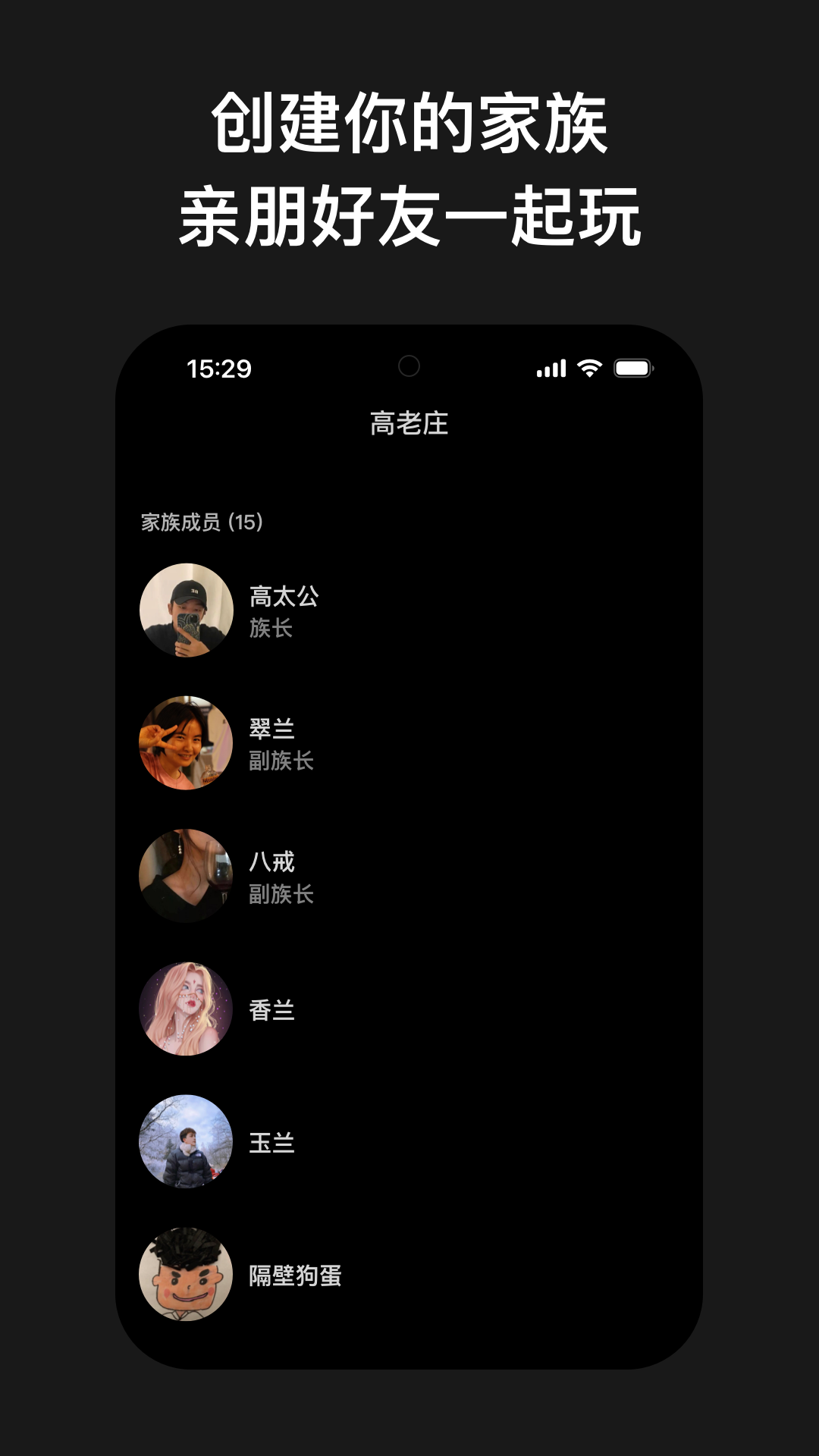
Task: Open 玉兰's profile avatar
Action: (186, 1144)
